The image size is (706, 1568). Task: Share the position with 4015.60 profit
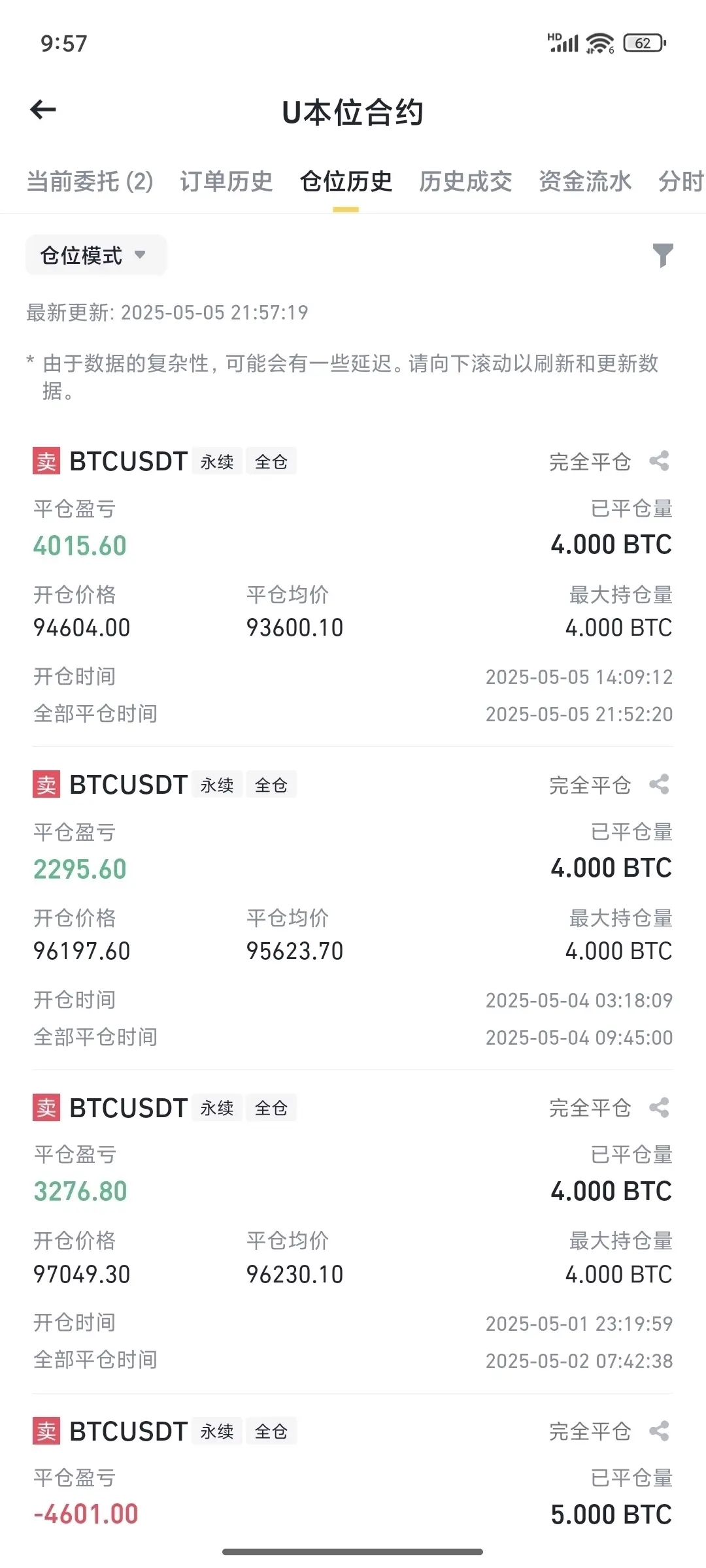click(659, 461)
